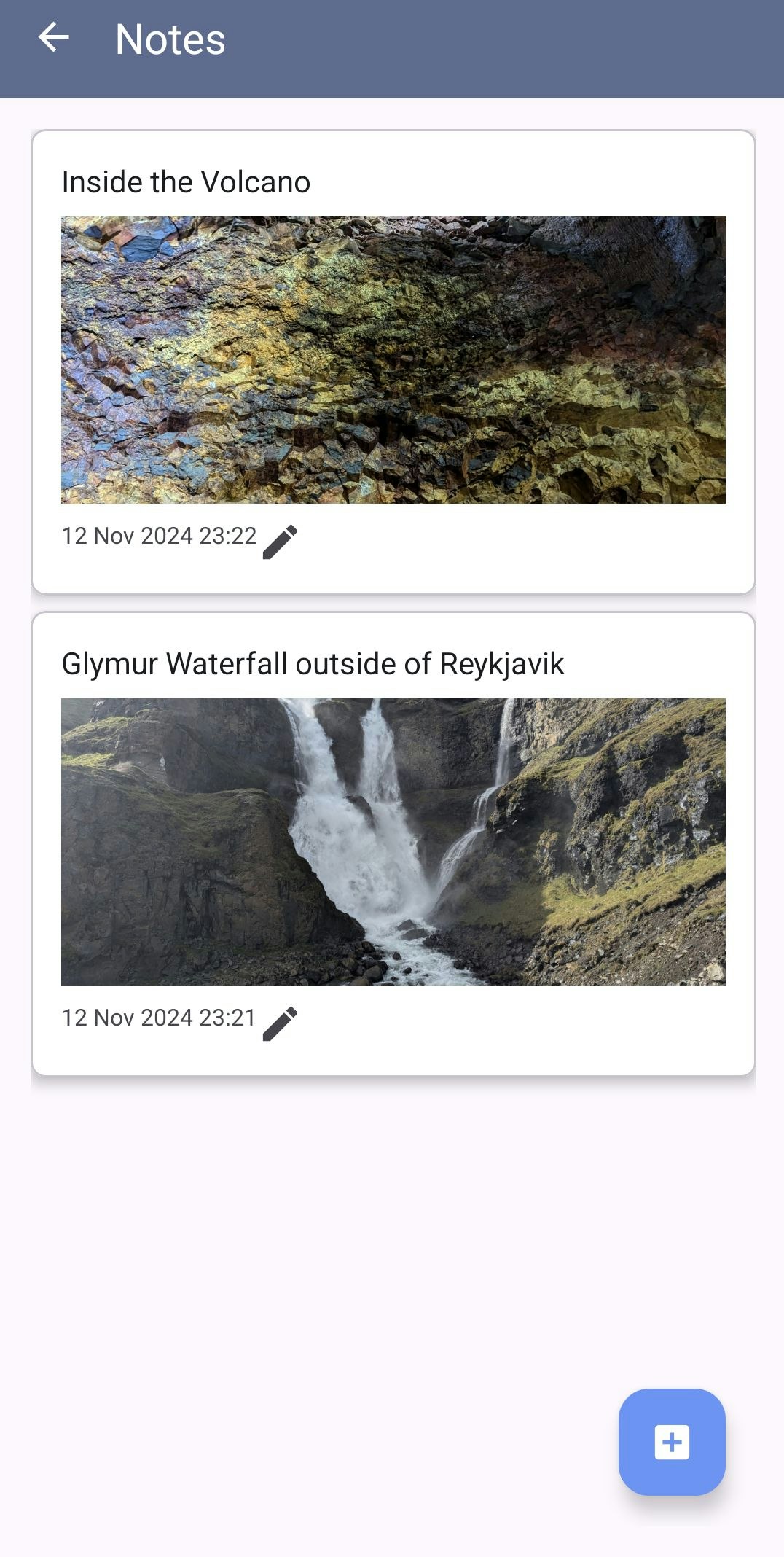The width and height of the screenshot is (784, 1557).
Task: Open the Glymur Waterfall note card
Action: tap(393, 841)
